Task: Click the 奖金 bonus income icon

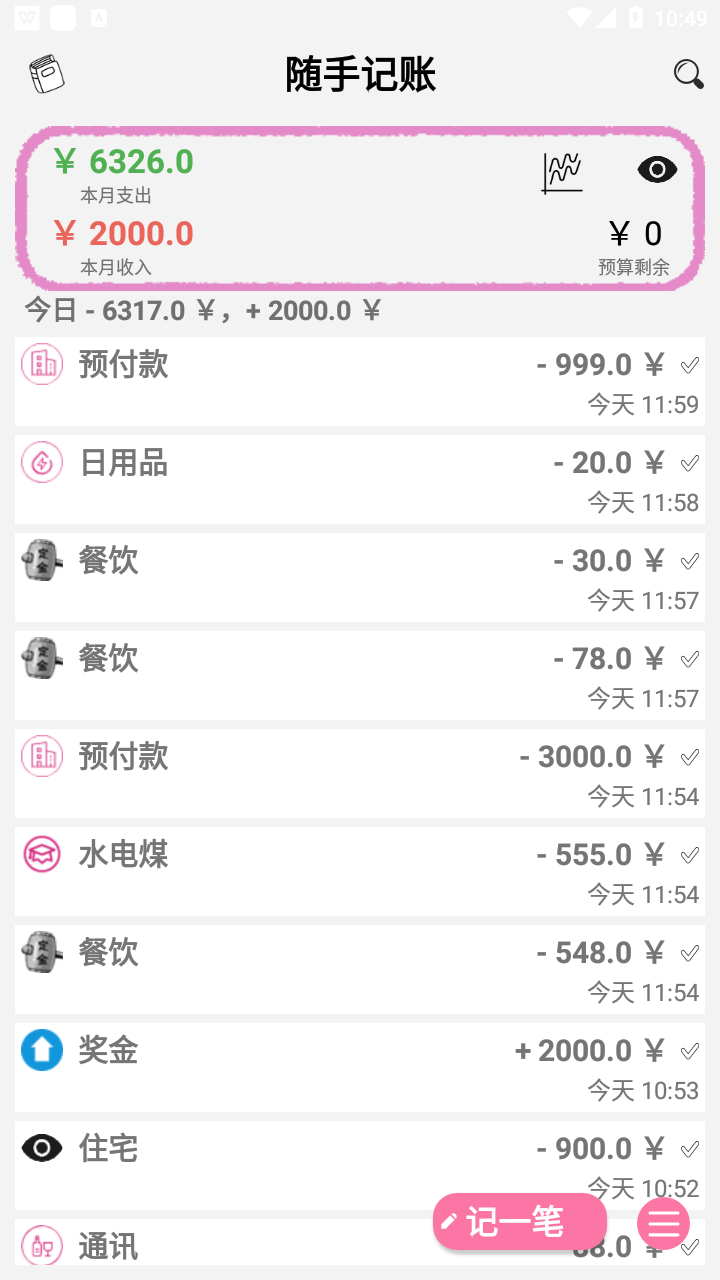Action: point(42,1050)
